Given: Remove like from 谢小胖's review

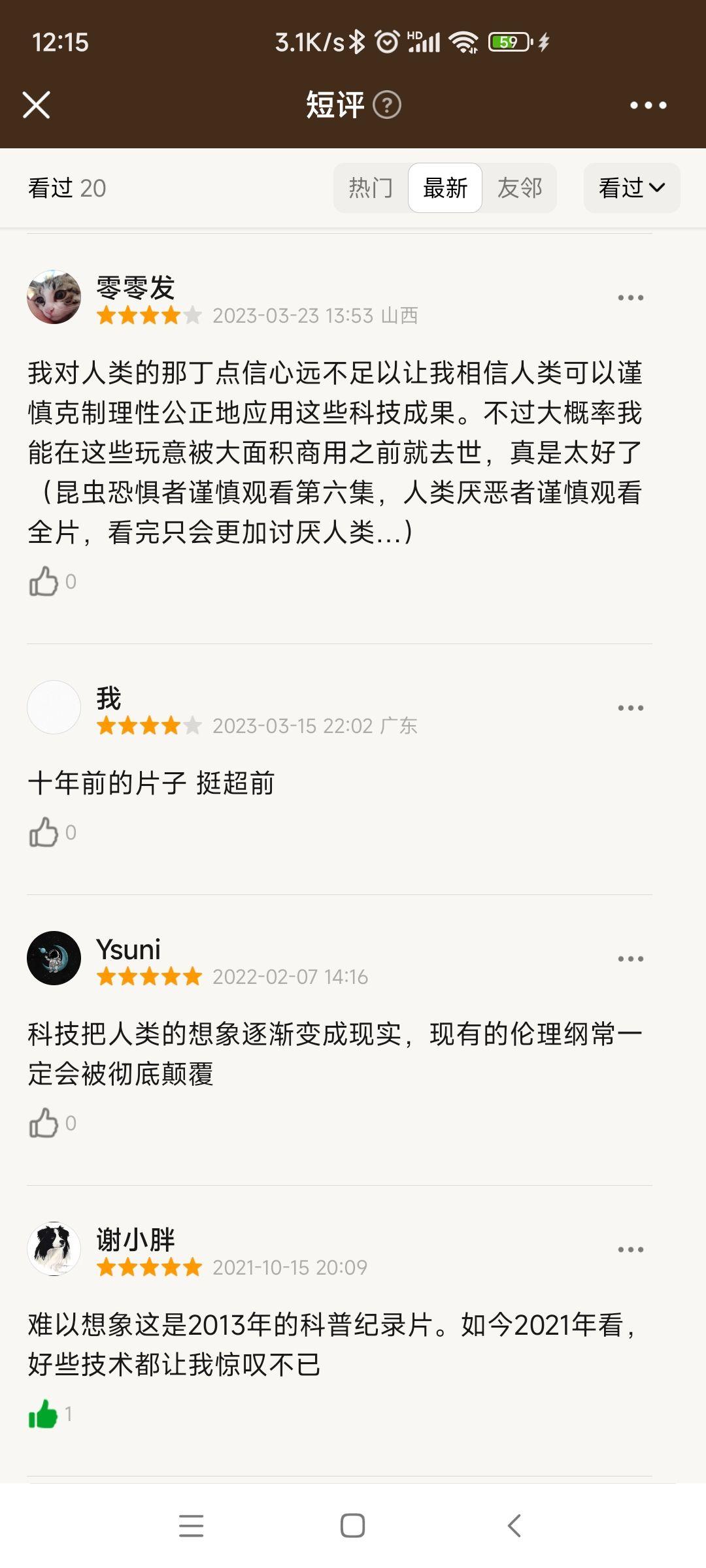Looking at the screenshot, I should tap(44, 1414).
